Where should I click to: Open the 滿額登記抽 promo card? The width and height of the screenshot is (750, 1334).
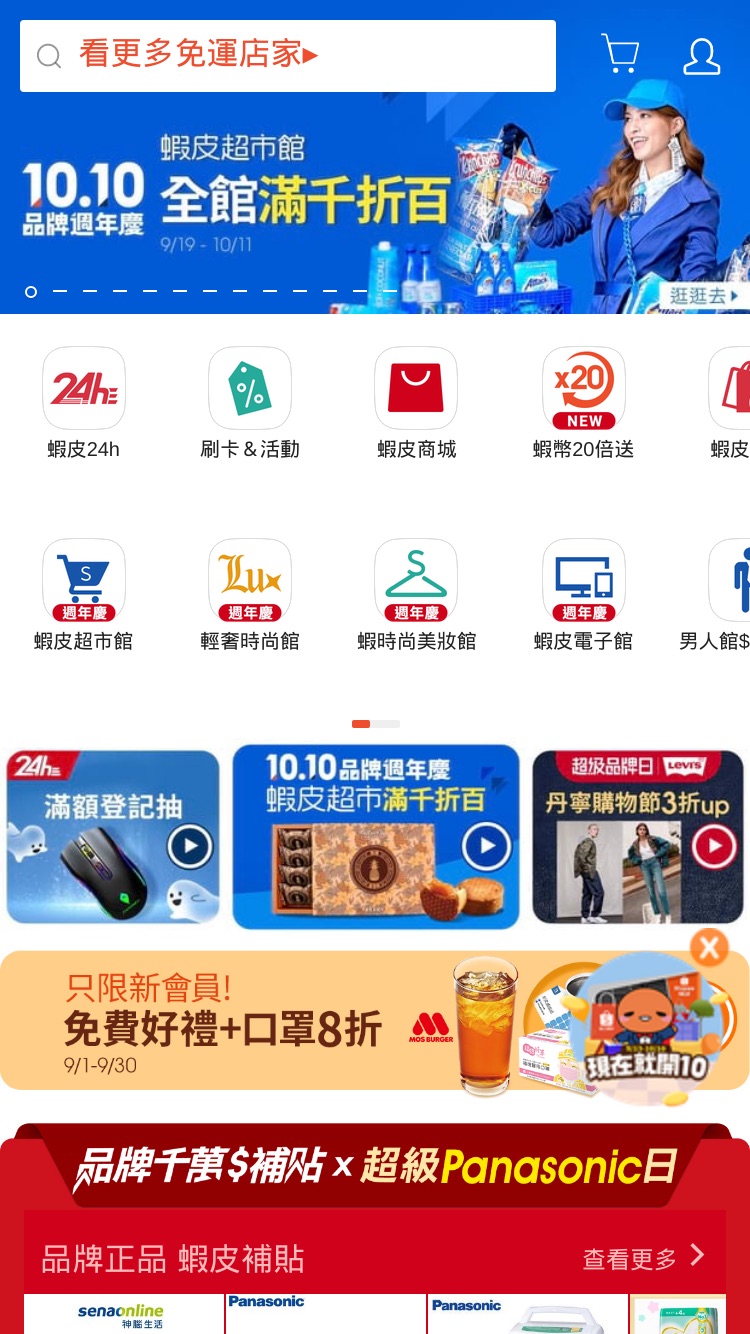(112, 836)
